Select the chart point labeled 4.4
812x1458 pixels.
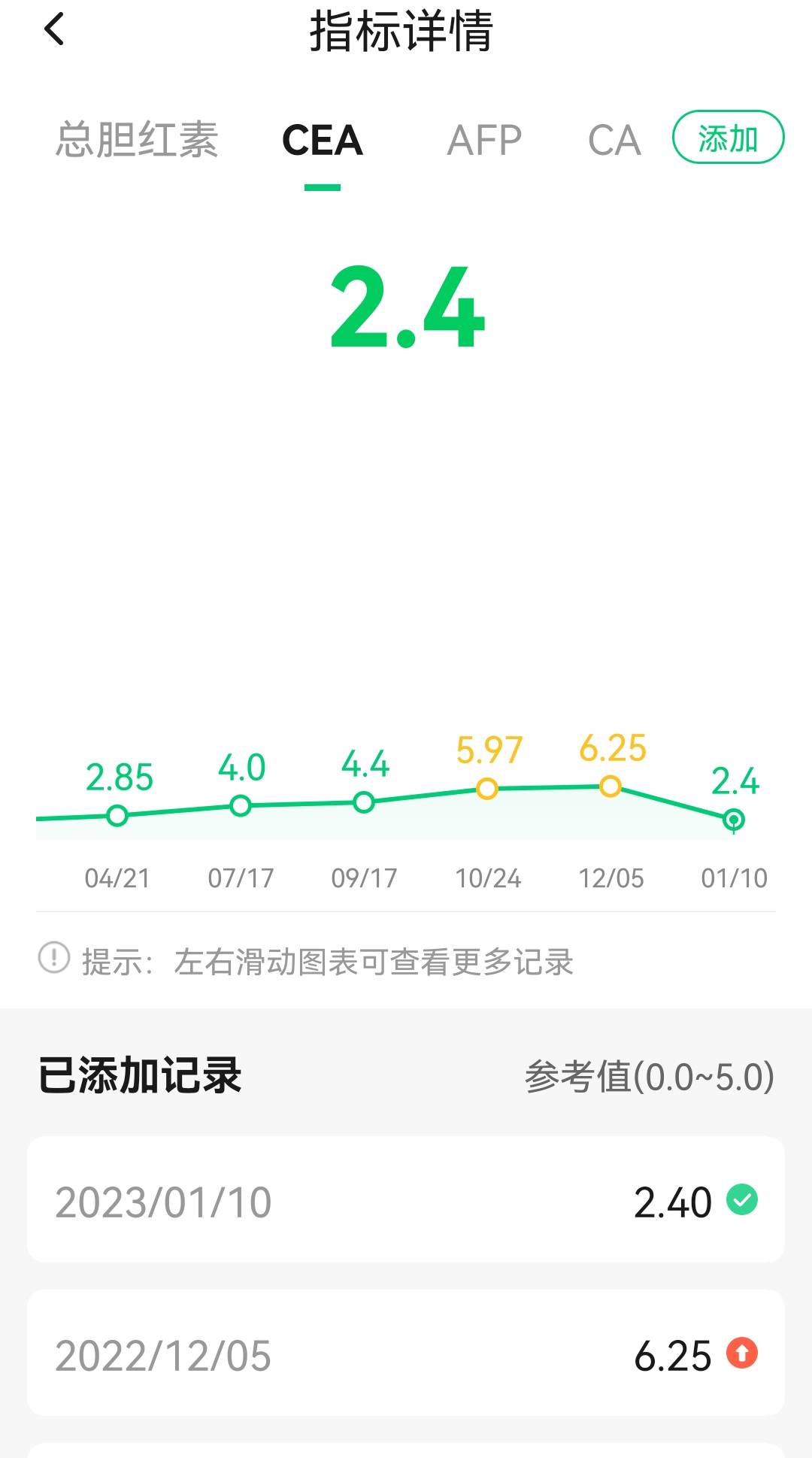pos(364,802)
